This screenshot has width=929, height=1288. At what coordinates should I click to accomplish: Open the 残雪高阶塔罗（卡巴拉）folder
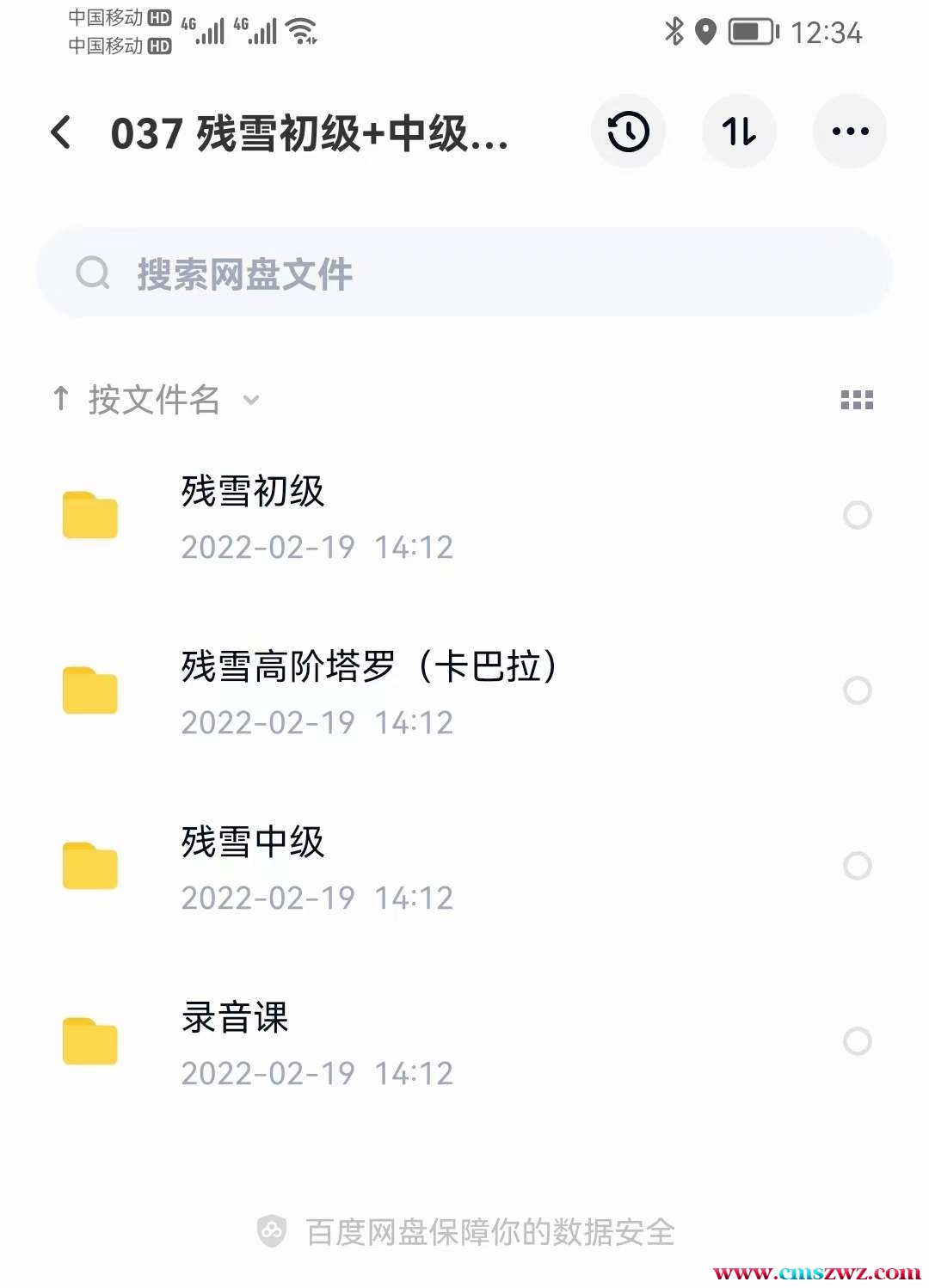370,690
